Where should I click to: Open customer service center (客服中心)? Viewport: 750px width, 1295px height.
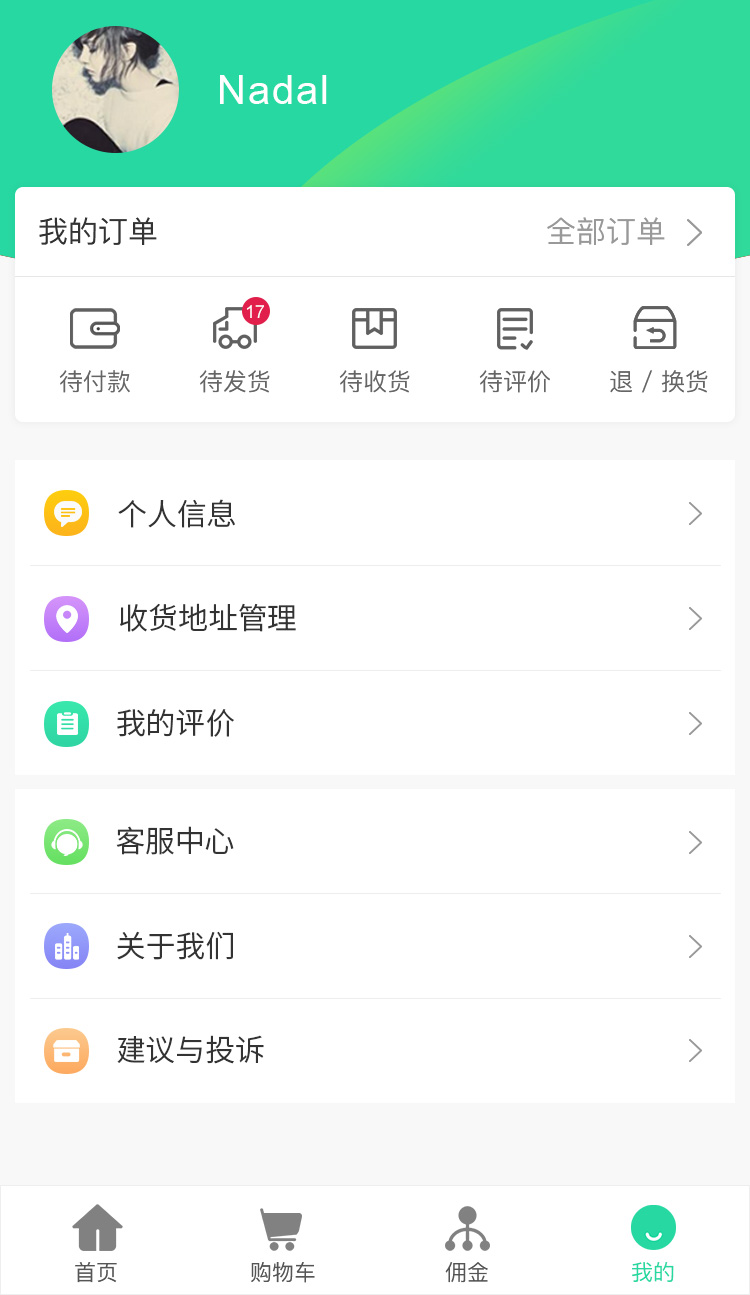(375, 842)
